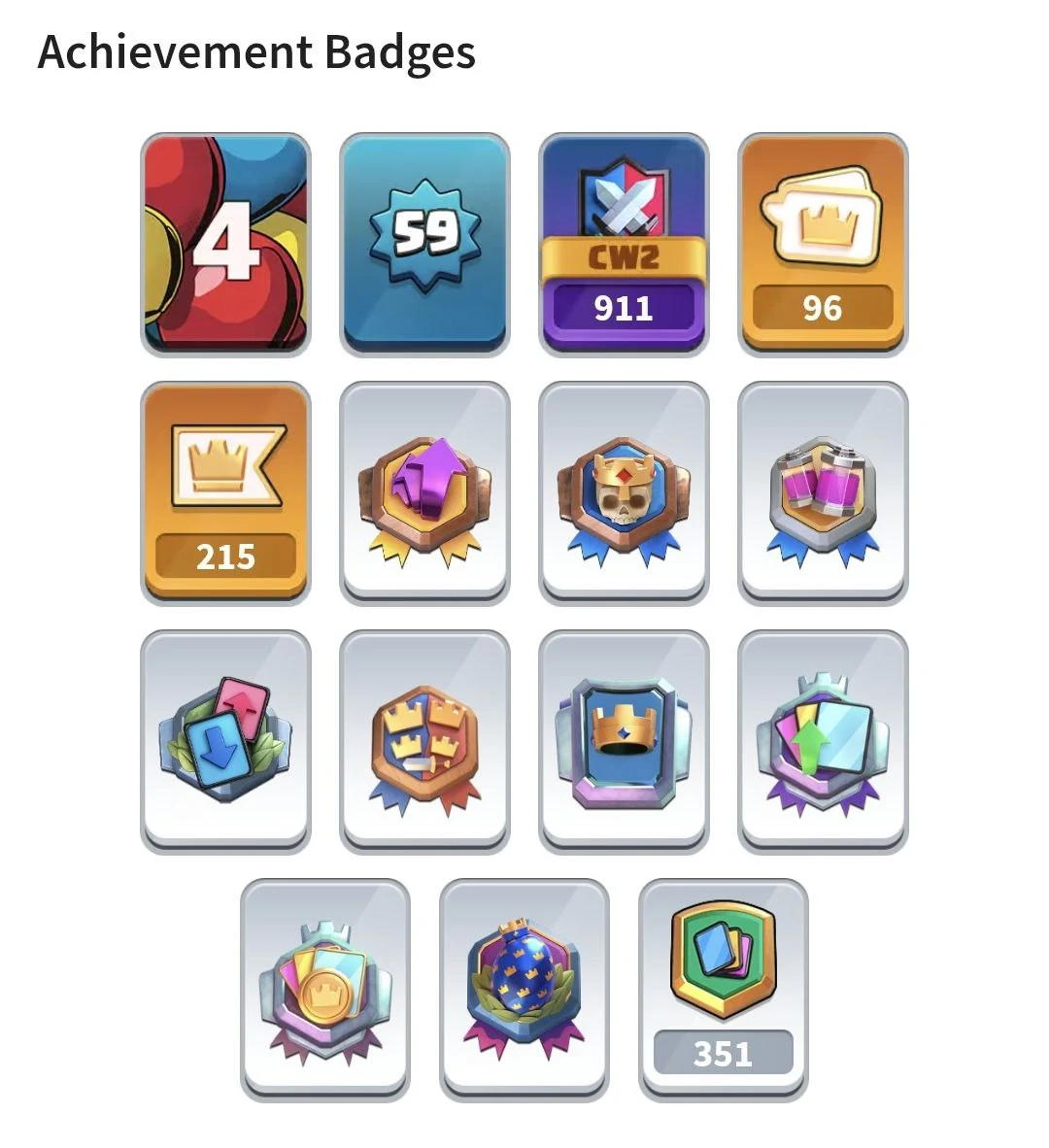The height and width of the screenshot is (1148, 1049).
Task: Tap the blue level 59 badge
Action: (424, 244)
